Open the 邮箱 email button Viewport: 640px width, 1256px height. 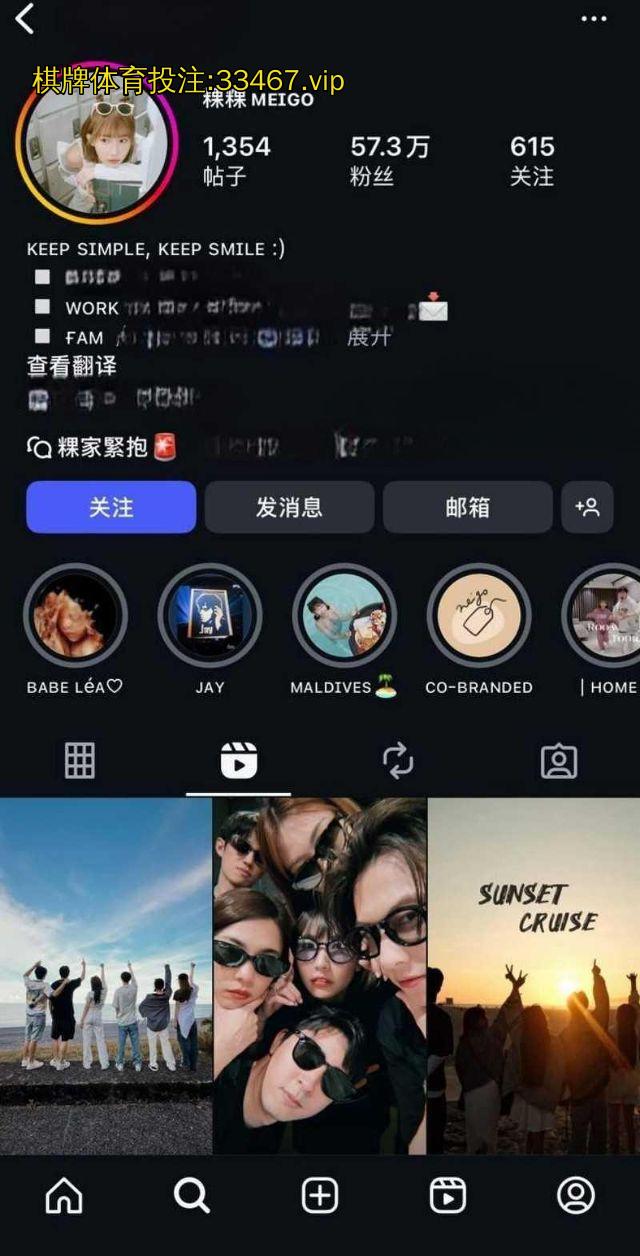[x=467, y=507]
